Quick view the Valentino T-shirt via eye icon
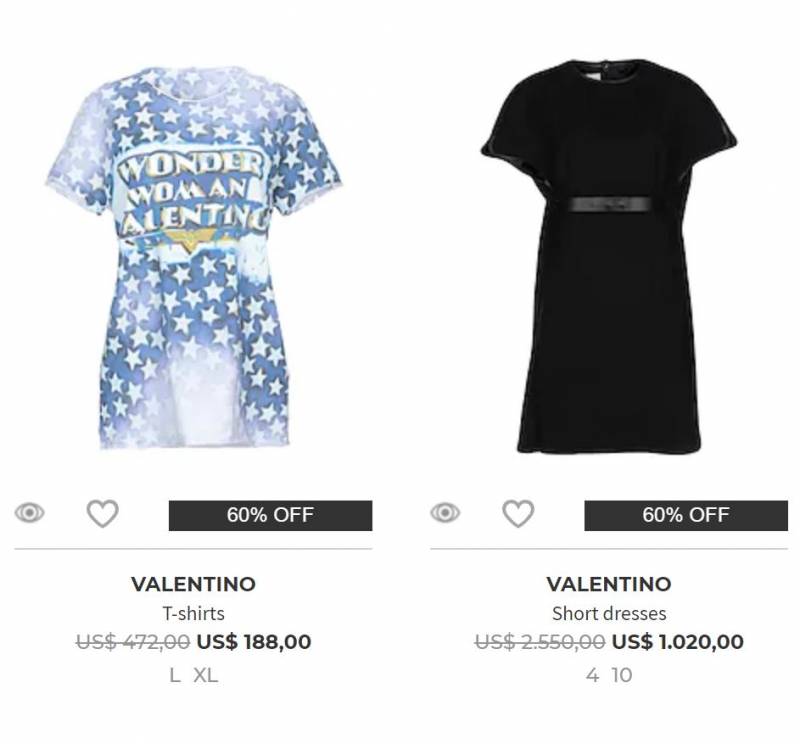Viewport: 800px width, 744px height. 30,514
